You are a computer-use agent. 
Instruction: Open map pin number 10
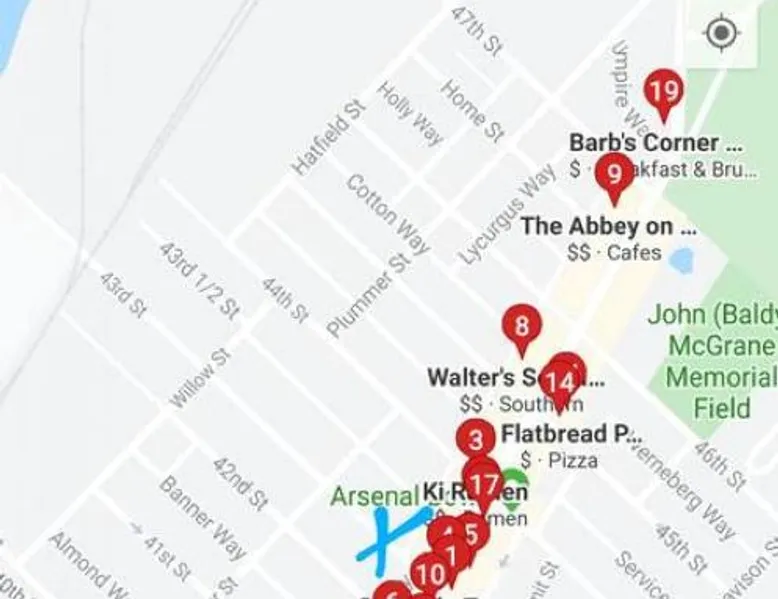tap(429, 574)
